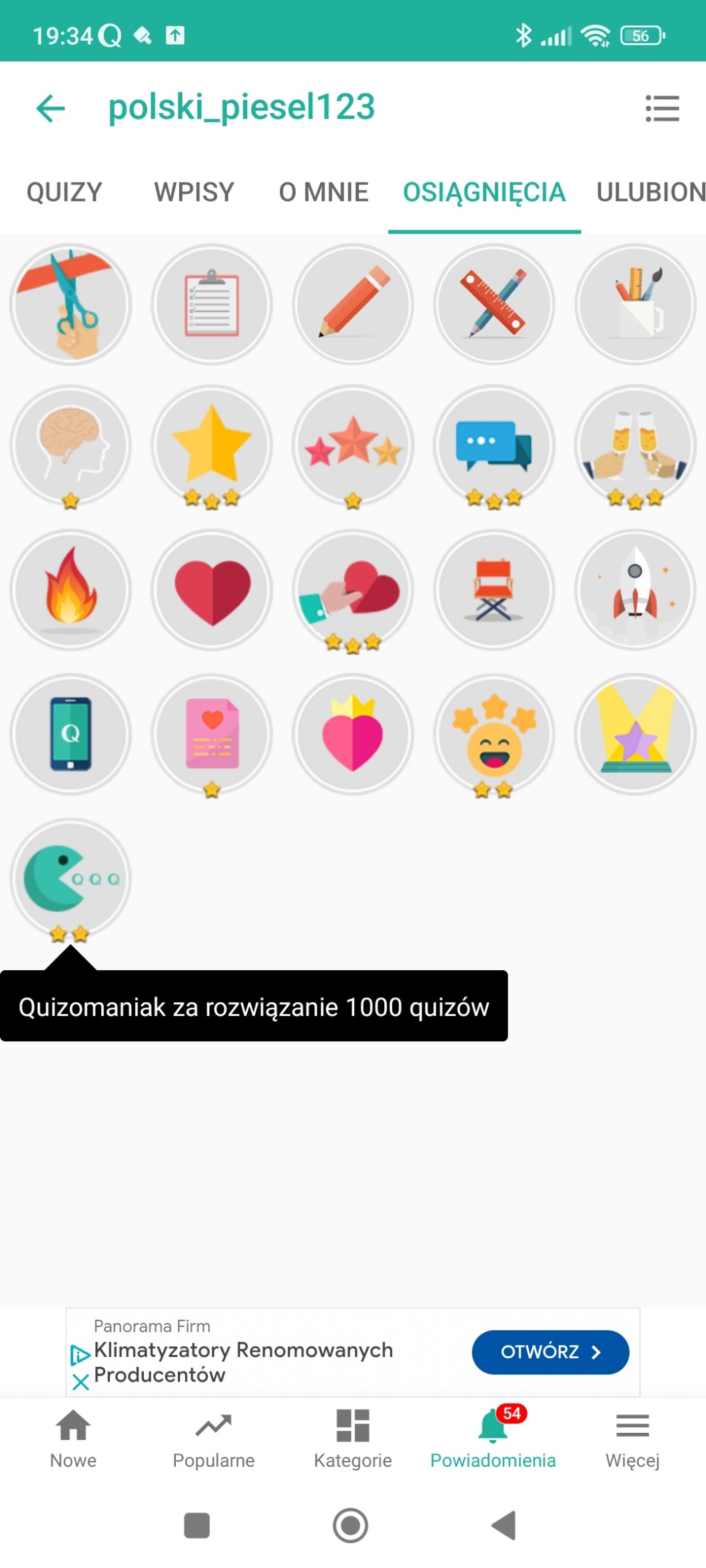Viewport: 706px width, 1568px height.
Task: Go back with the top arrow
Action: point(51,109)
